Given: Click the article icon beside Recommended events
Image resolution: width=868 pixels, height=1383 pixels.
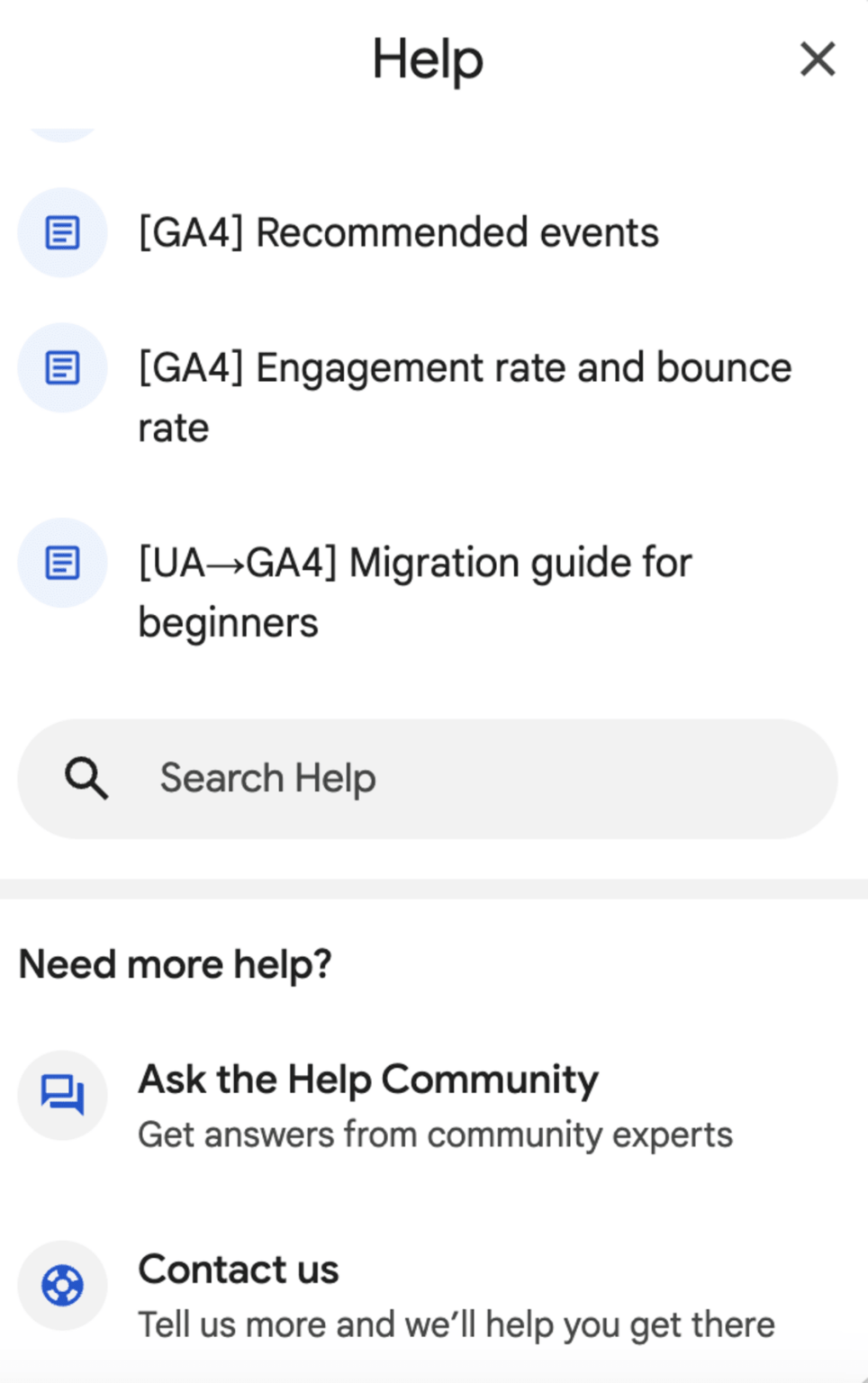Looking at the screenshot, I should 61,231.
